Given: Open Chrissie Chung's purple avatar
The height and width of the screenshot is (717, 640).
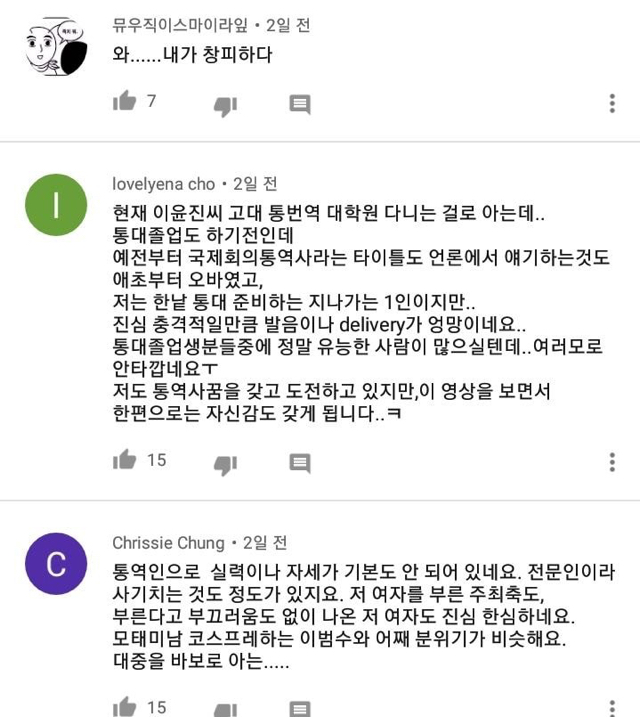Looking at the screenshot, I should 56,564.
